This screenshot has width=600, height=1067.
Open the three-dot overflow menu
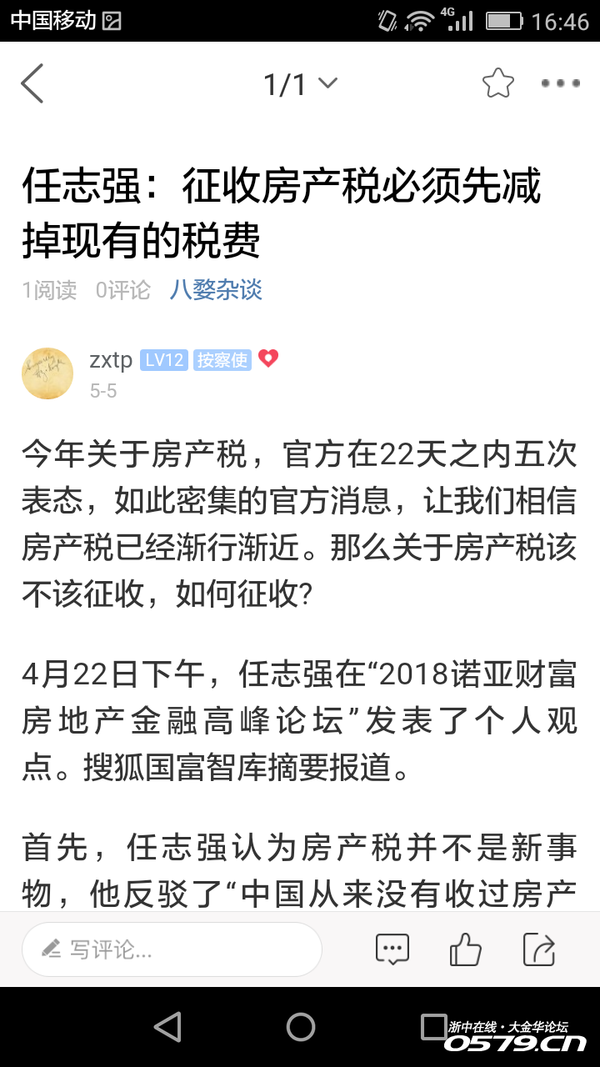point(560,84)
